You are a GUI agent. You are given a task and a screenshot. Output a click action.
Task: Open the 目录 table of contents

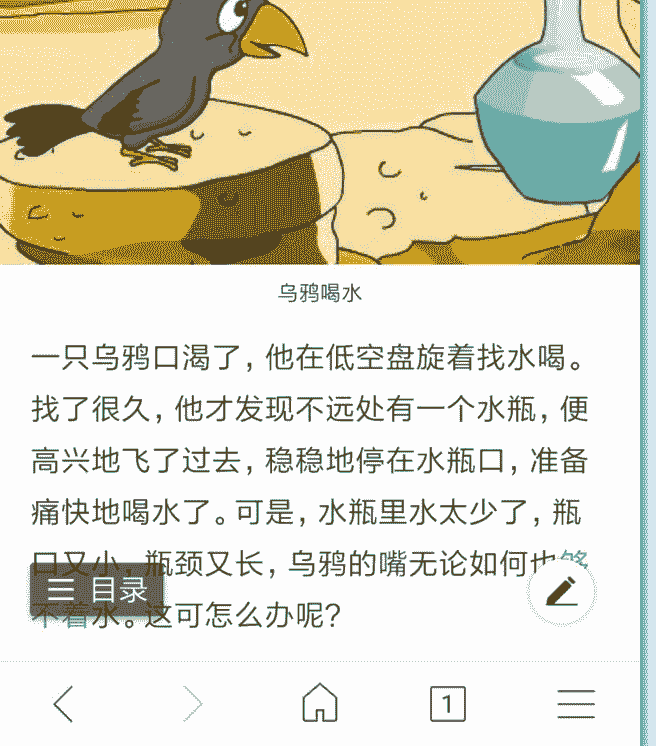[x=97, y=590]
